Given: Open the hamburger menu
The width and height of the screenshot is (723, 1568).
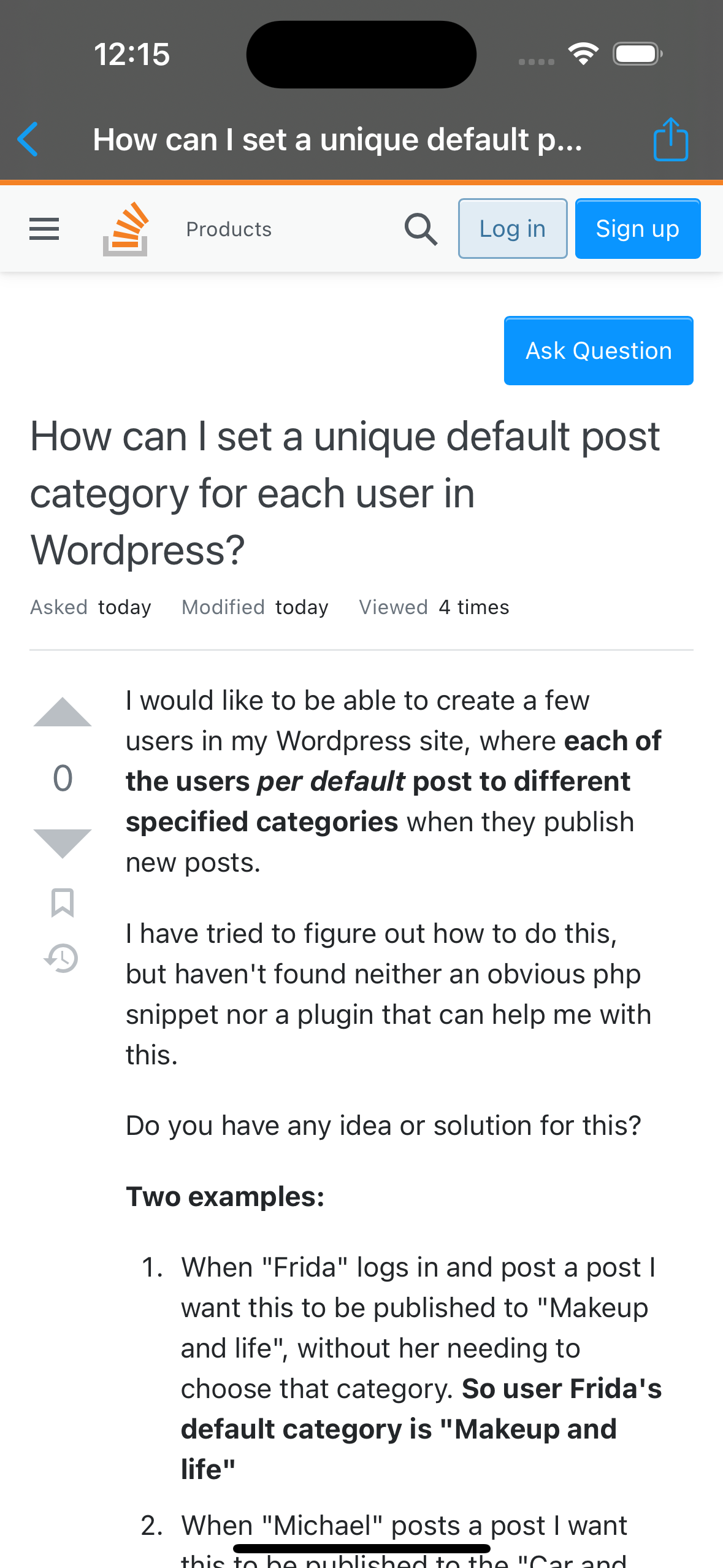Looking at the screenshot, I should (x=44, y=229).
